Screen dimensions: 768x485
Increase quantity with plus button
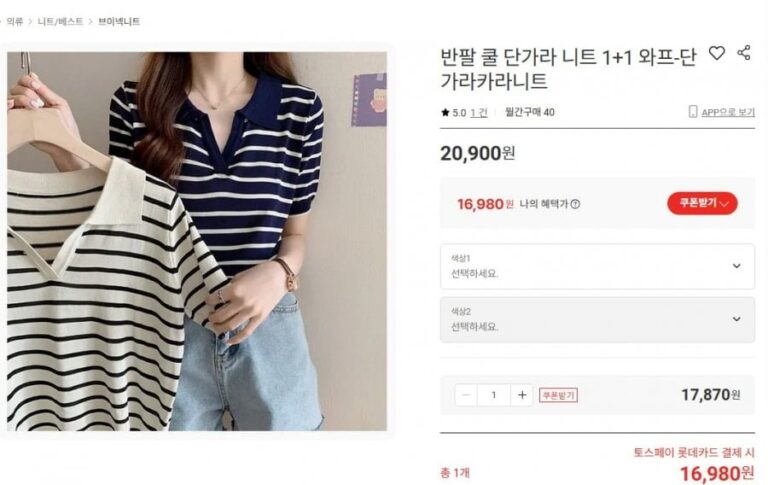(521, 395)
